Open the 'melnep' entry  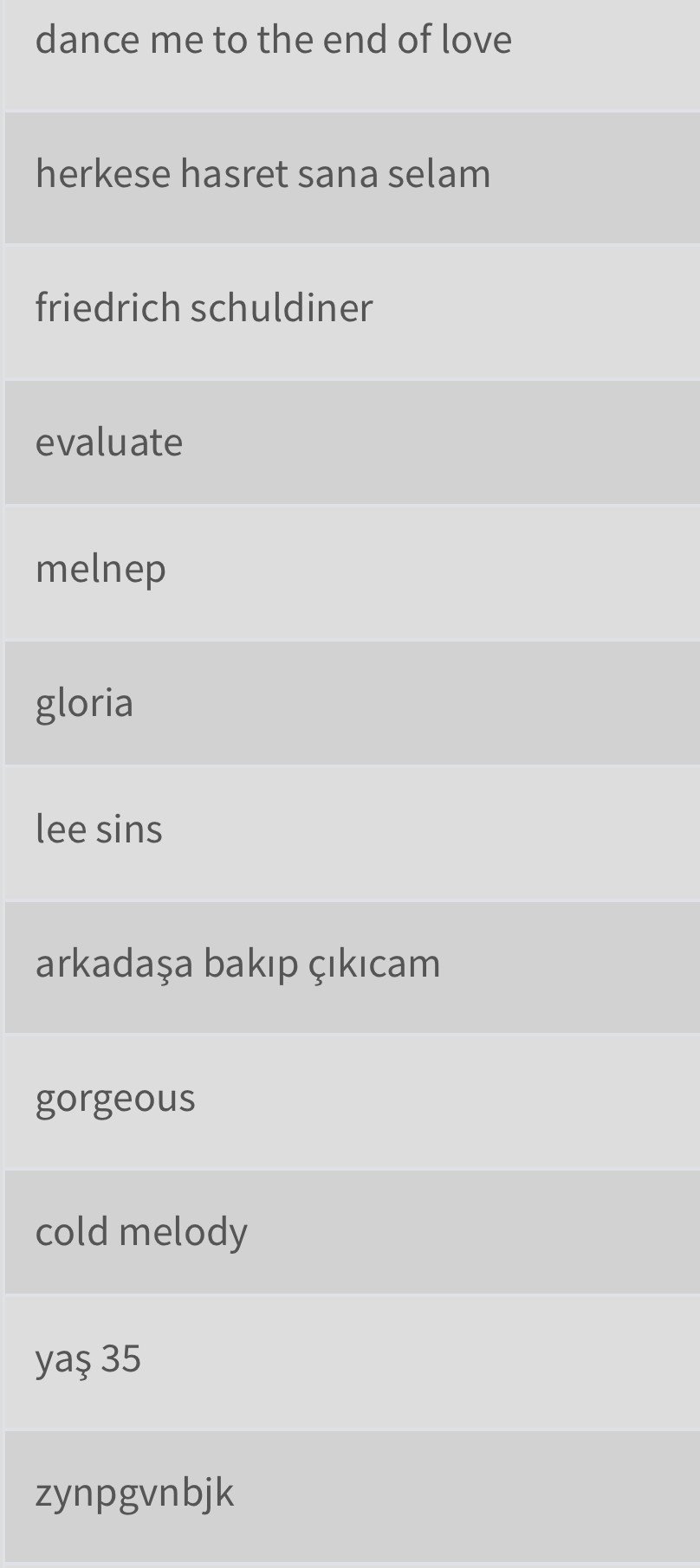(x=352, y=573)
